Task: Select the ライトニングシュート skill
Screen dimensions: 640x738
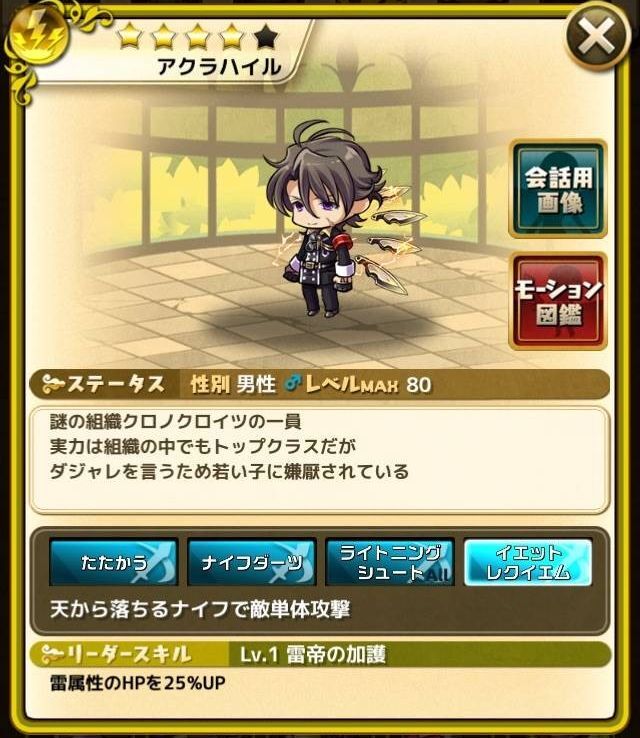Action: tap(390, 562)
